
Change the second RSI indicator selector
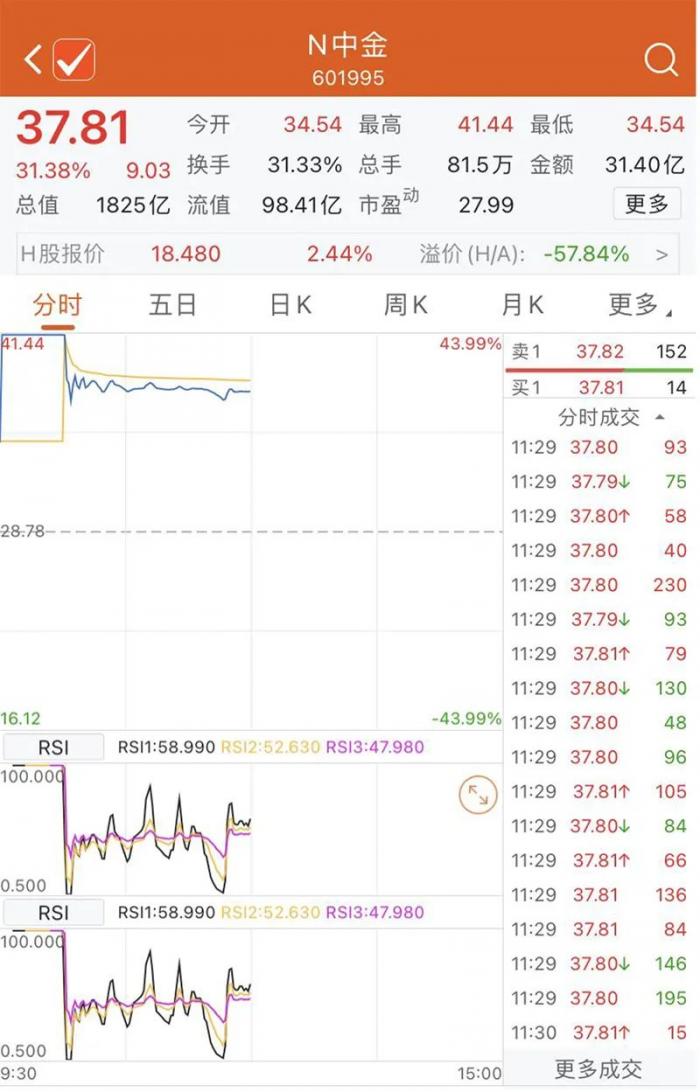54,912
